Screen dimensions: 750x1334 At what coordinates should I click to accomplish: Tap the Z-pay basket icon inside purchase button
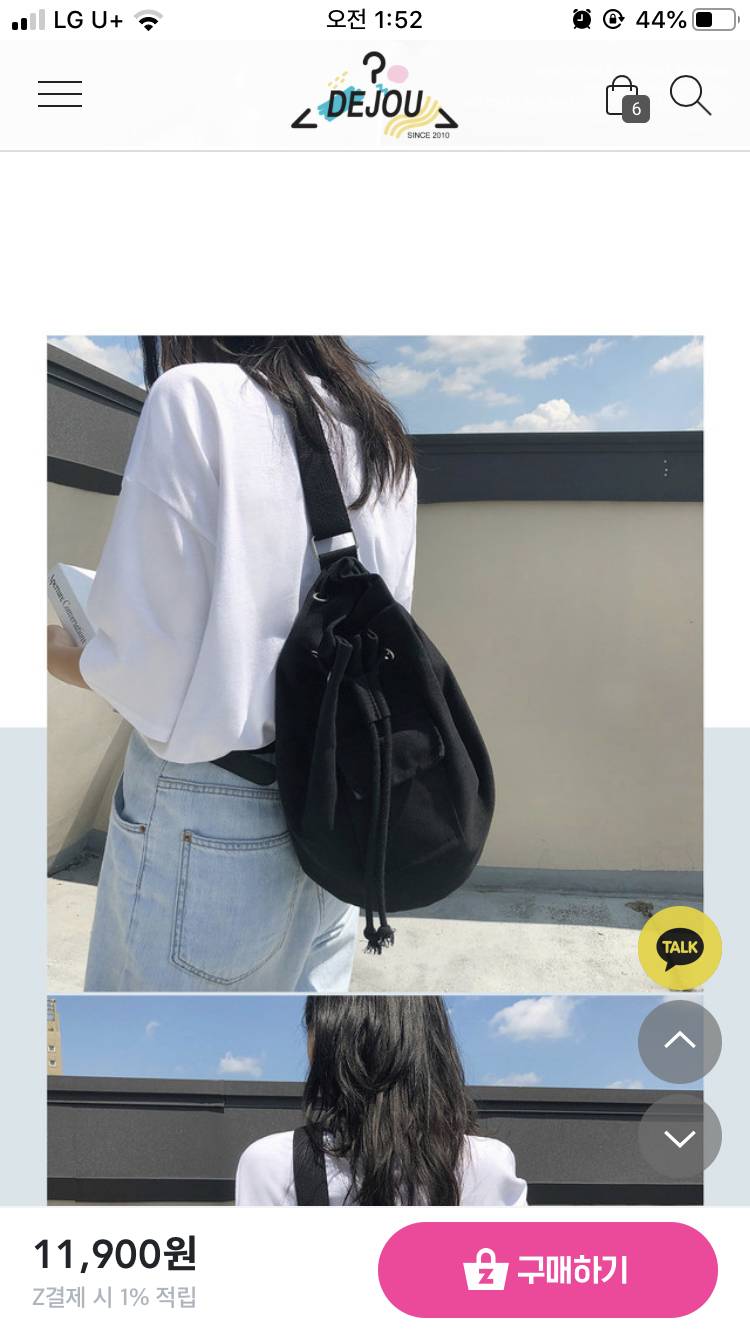(x=489, y=1270)
